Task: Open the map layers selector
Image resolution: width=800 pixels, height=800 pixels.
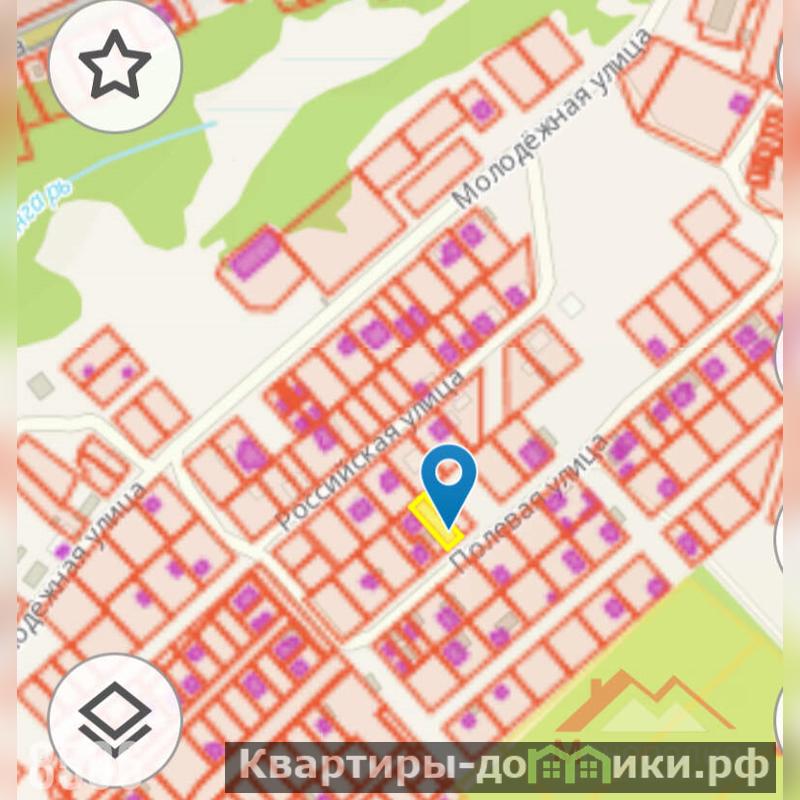Action: pos(114,718)
